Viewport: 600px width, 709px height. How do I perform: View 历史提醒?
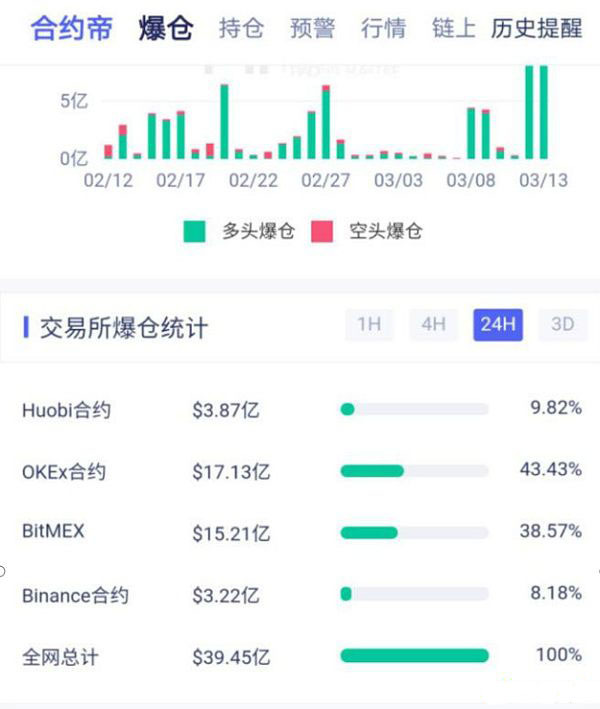click(x=536, y=28)
